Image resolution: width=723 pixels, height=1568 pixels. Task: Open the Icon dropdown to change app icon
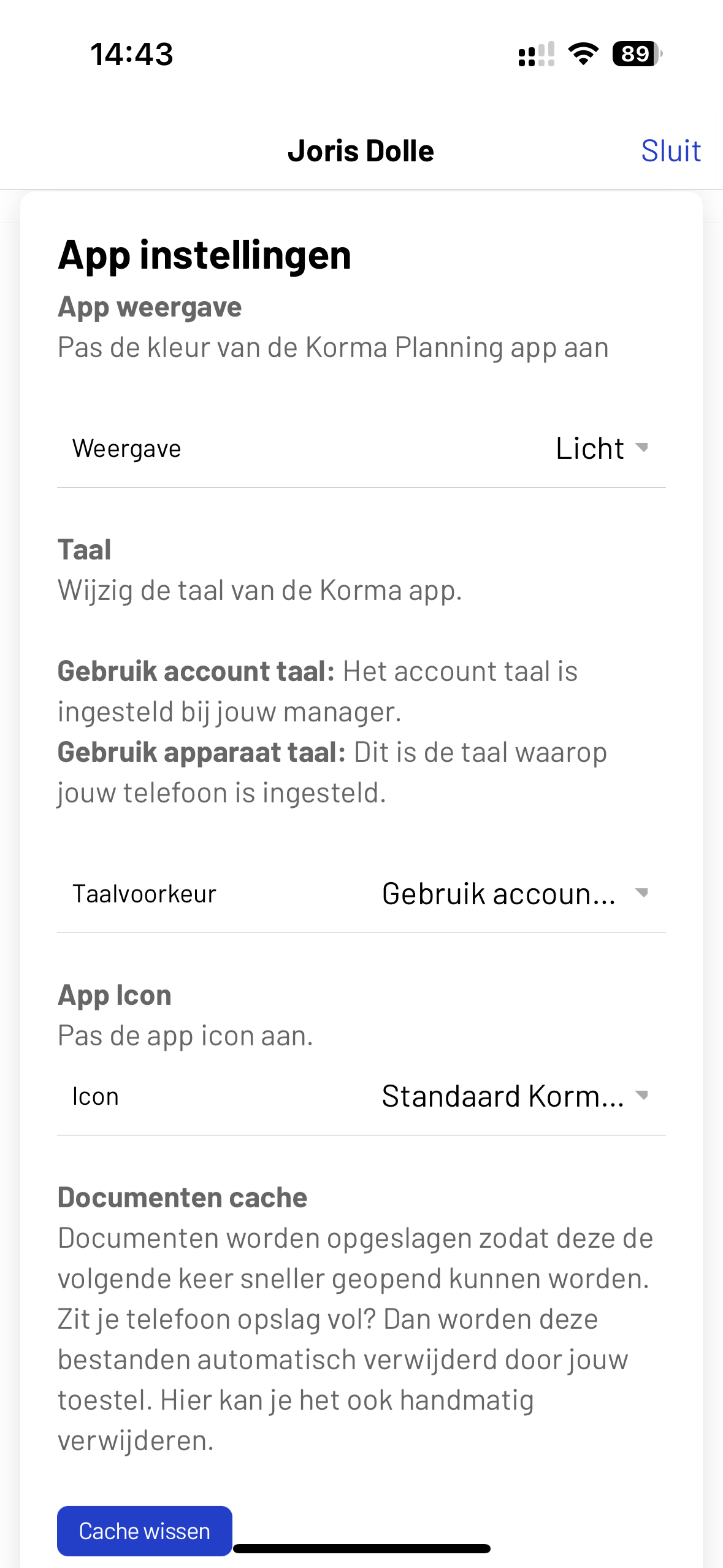pos(514,1096)
